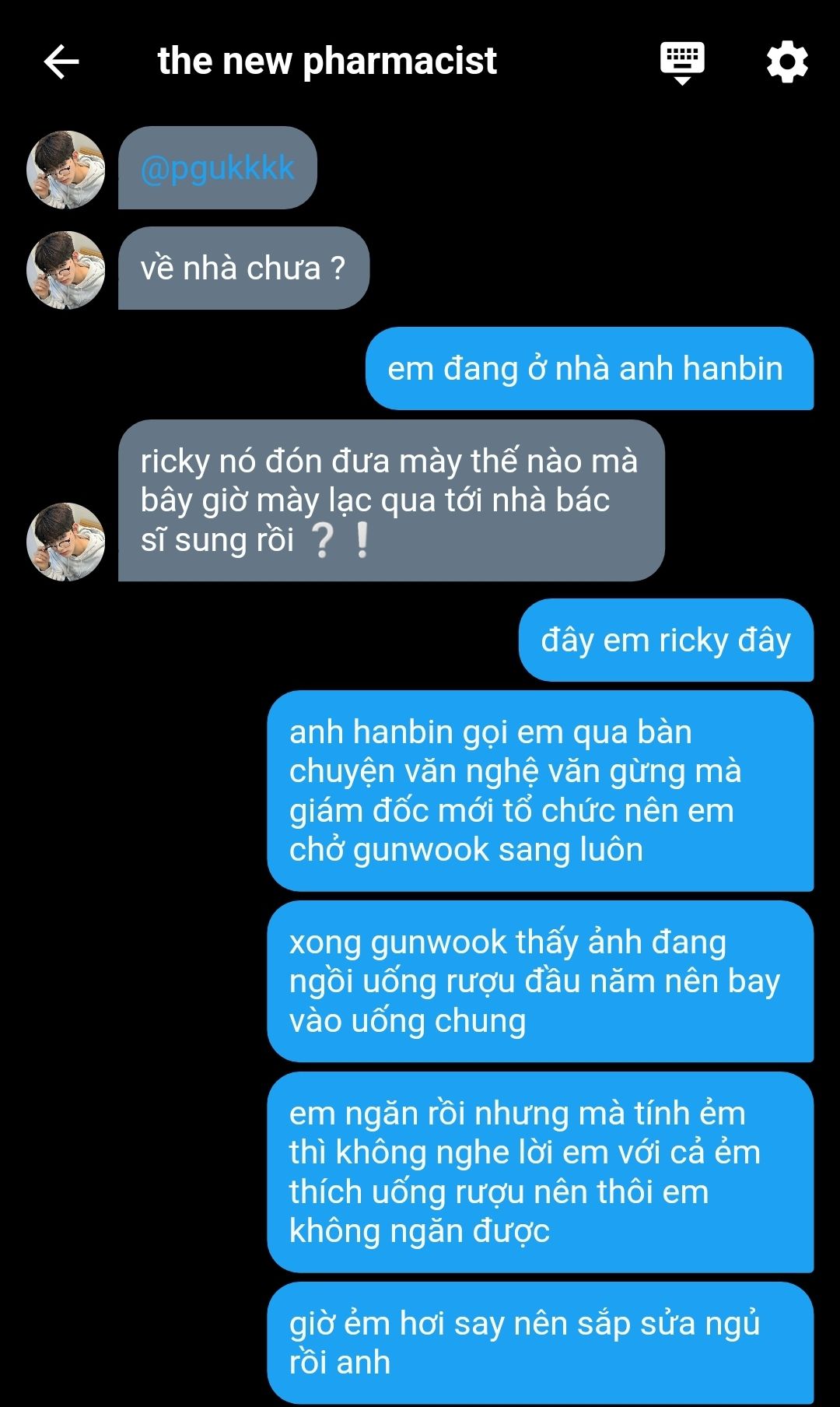This screenshot has width=840, height=1407.
Task: Open the chat settings gear
Action: point(787,61)
